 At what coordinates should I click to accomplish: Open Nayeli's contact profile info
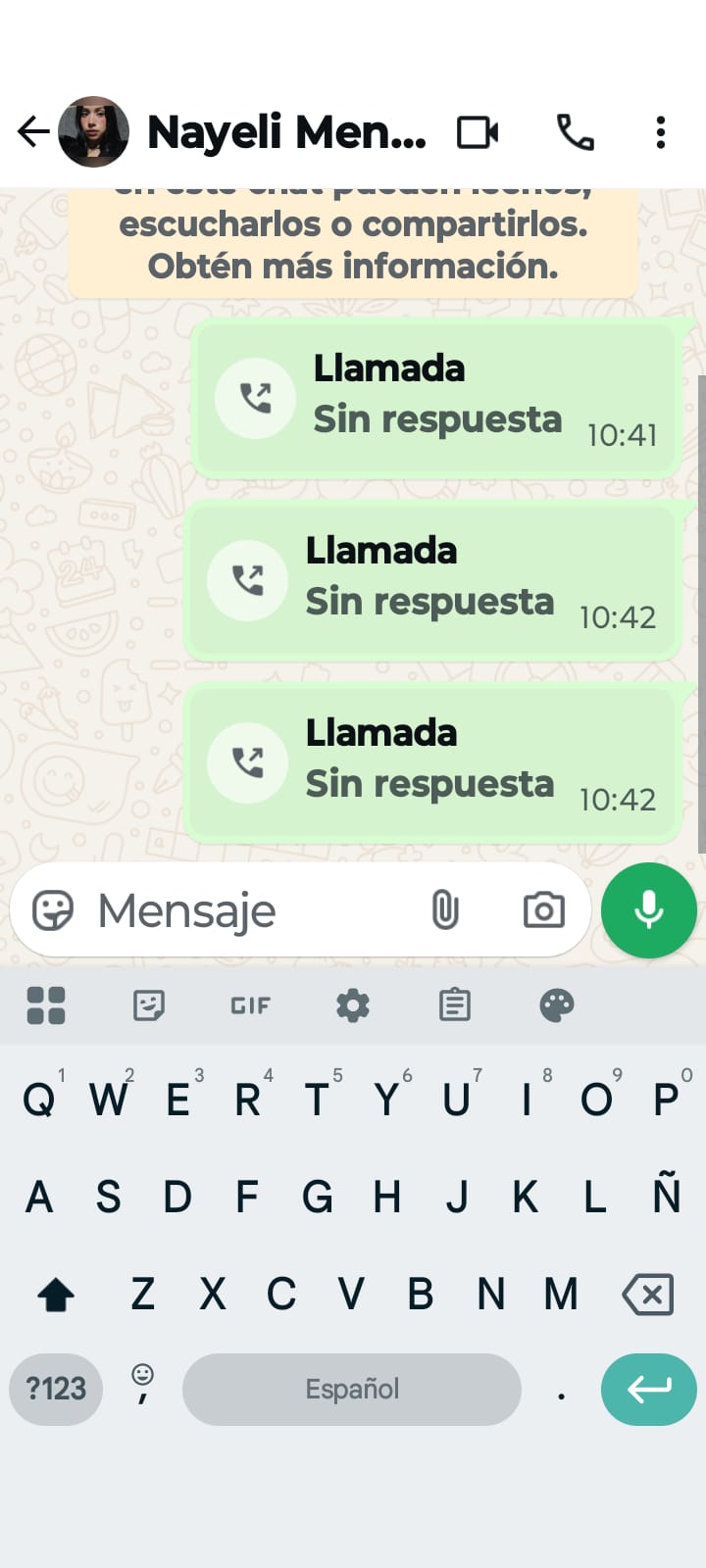(286, 132)
